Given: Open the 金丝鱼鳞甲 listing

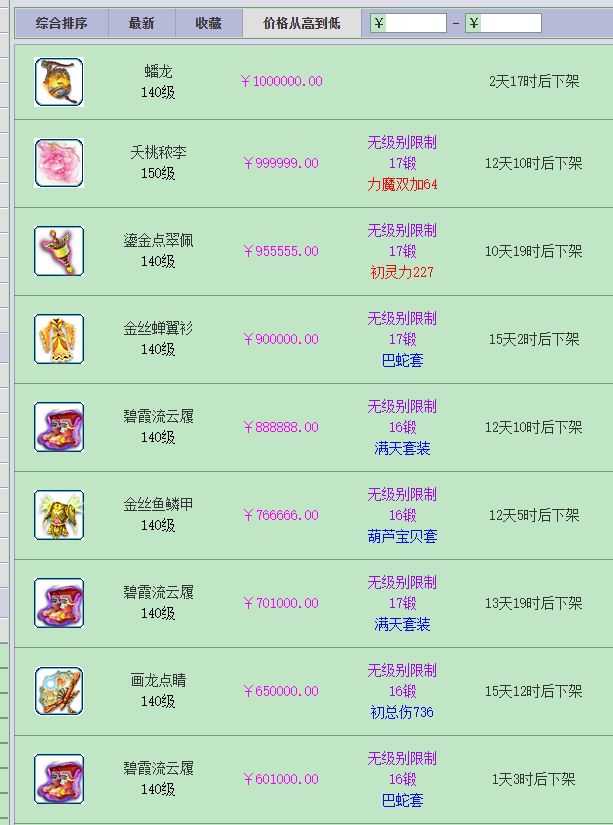Looking at the screenshot, I should coord(158,515).
